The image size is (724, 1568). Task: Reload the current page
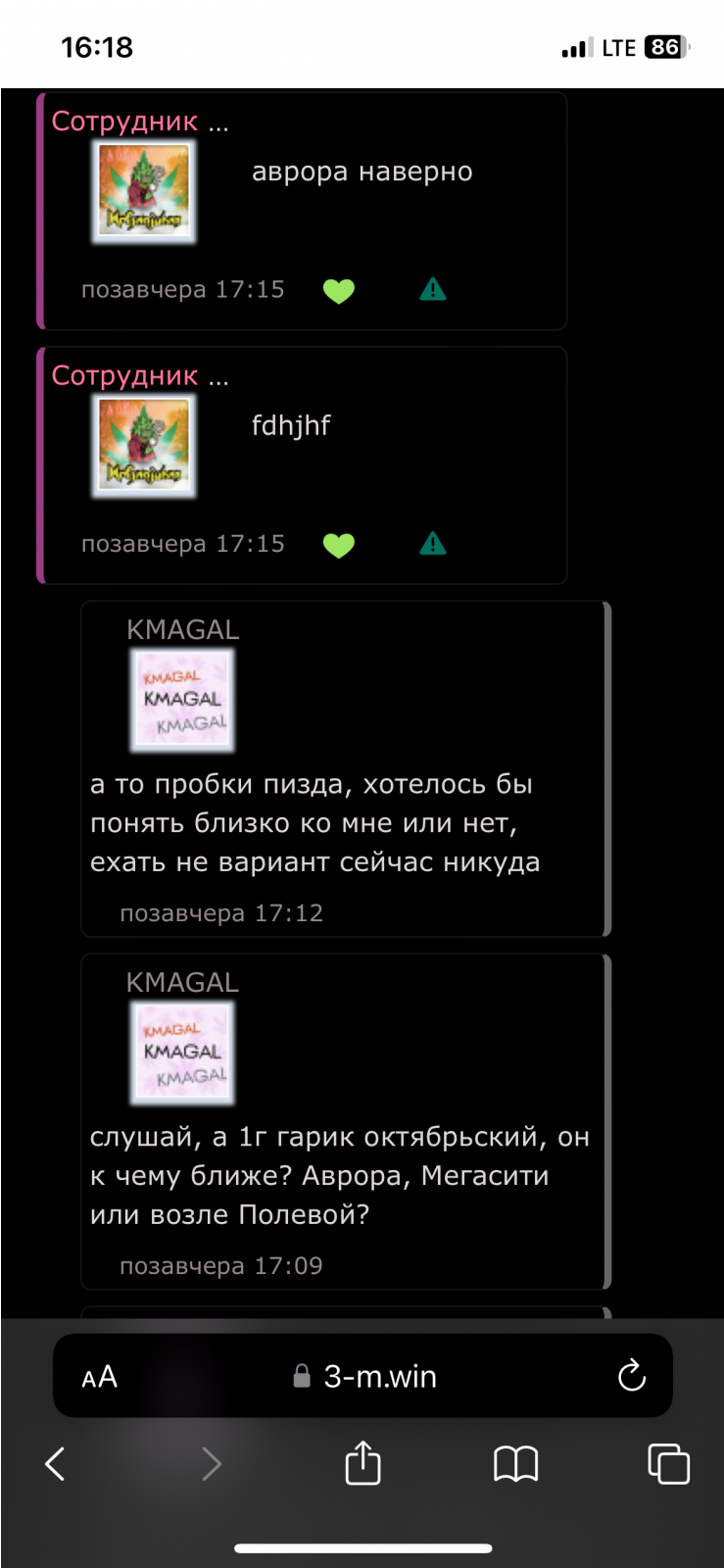(632, 1376)
